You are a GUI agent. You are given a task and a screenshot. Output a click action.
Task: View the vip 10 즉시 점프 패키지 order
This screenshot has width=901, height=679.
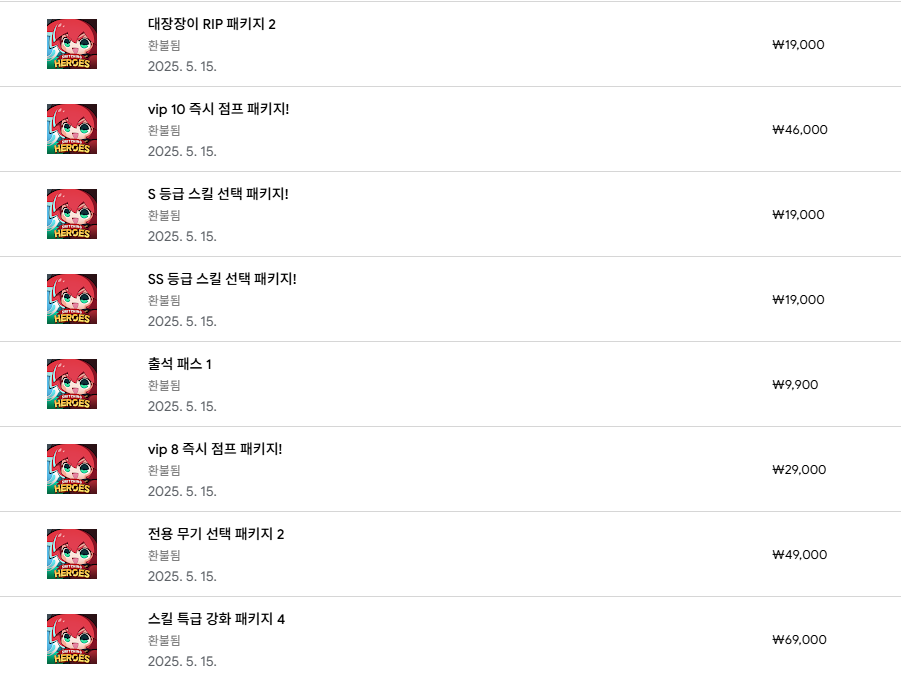(218, 109)
